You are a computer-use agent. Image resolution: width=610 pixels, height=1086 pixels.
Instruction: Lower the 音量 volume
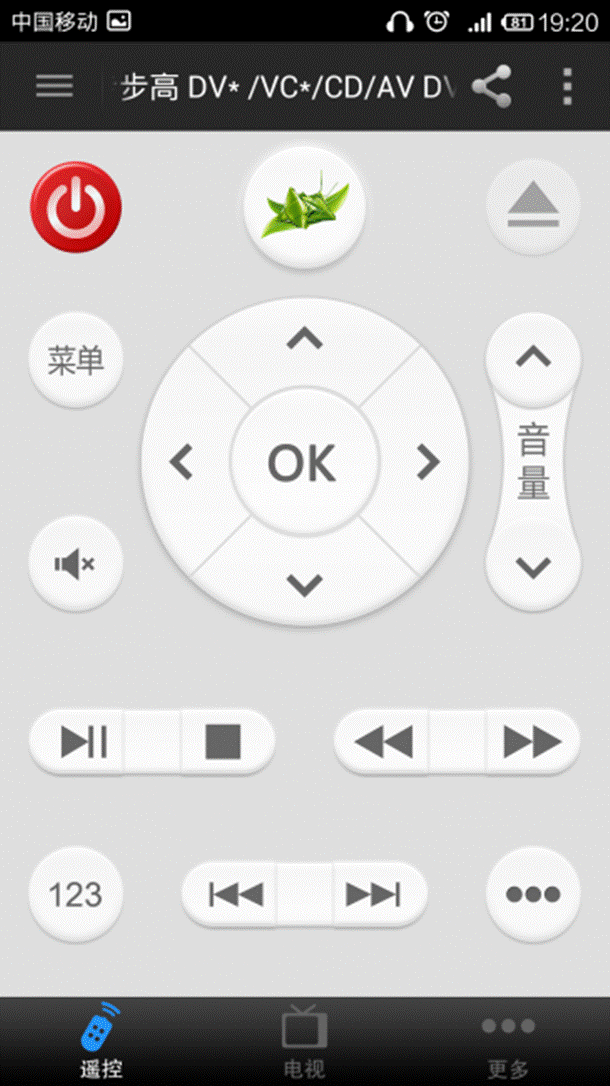click(x=532, y=567)
